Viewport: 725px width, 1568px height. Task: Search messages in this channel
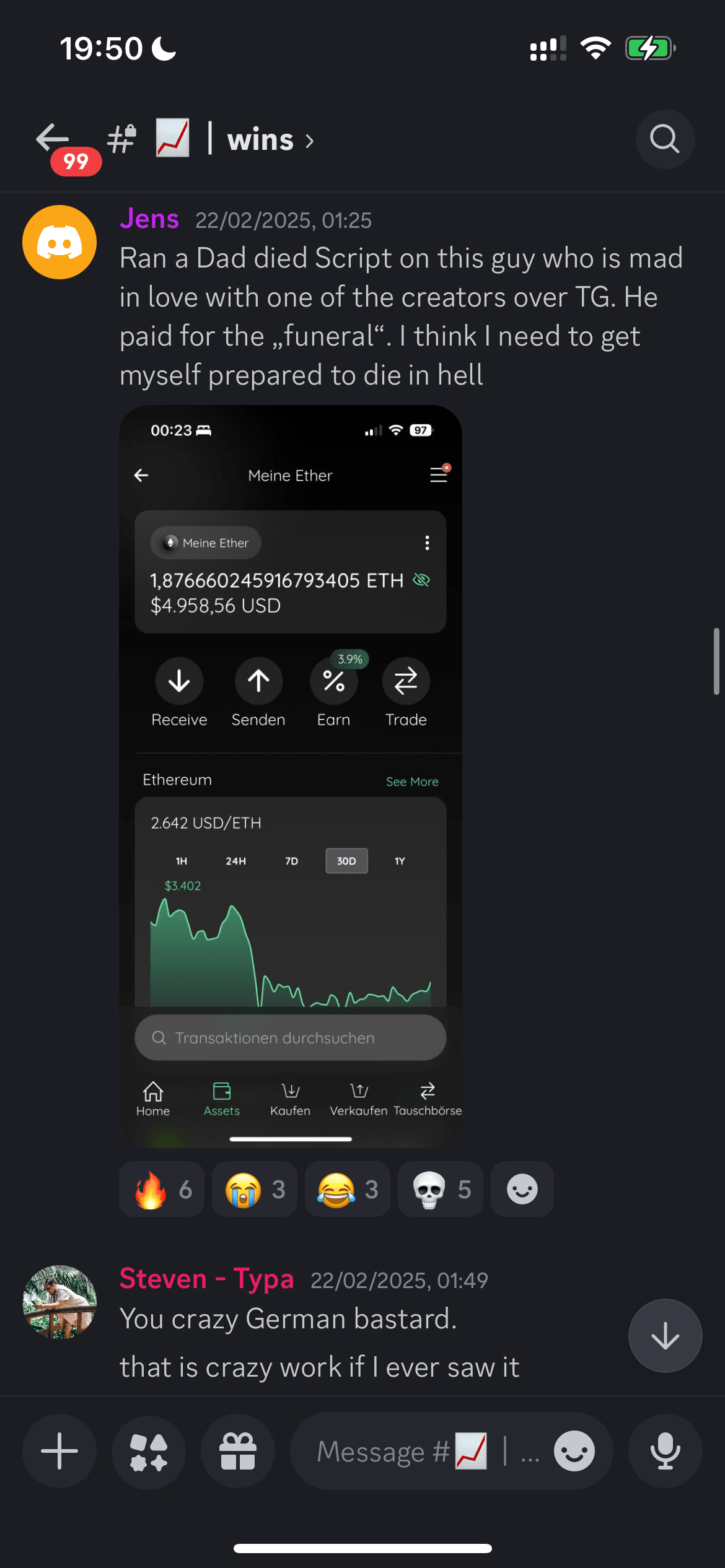665,139
